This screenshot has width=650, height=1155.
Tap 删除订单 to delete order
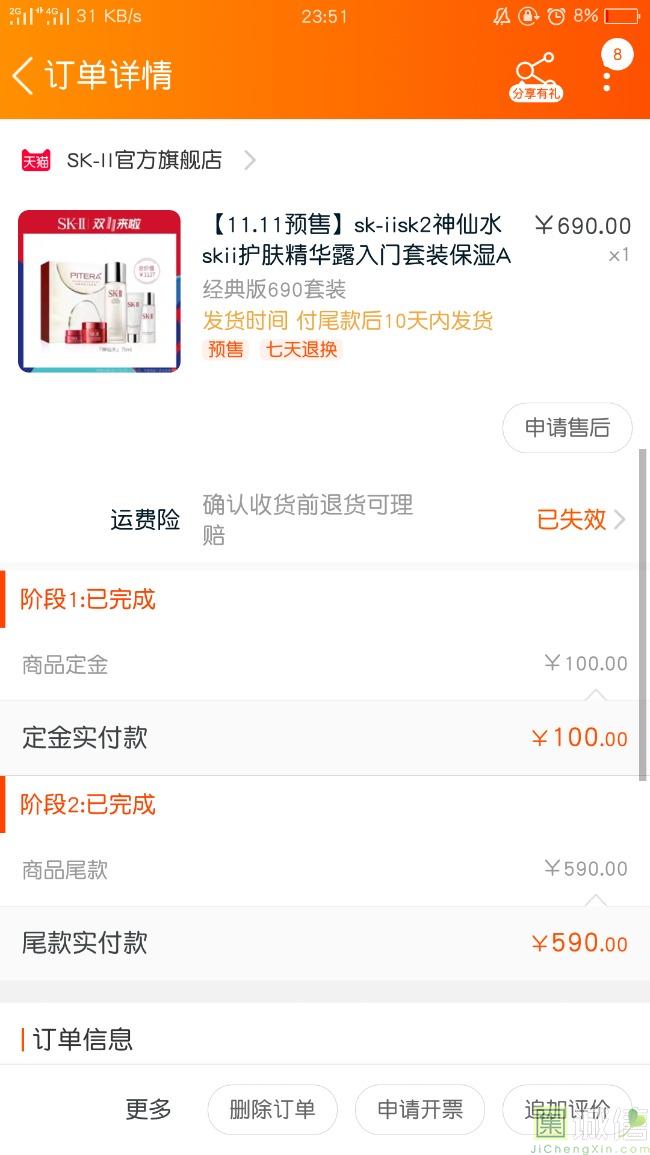click(272, 1109)
